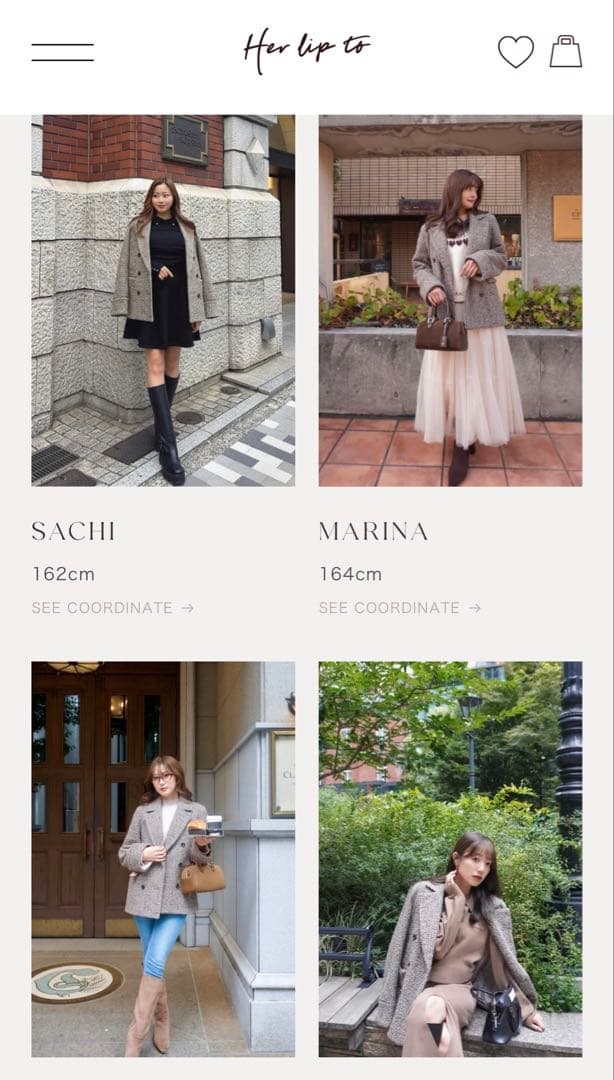
Task: Open the hamburger menu
Action: 62,52
